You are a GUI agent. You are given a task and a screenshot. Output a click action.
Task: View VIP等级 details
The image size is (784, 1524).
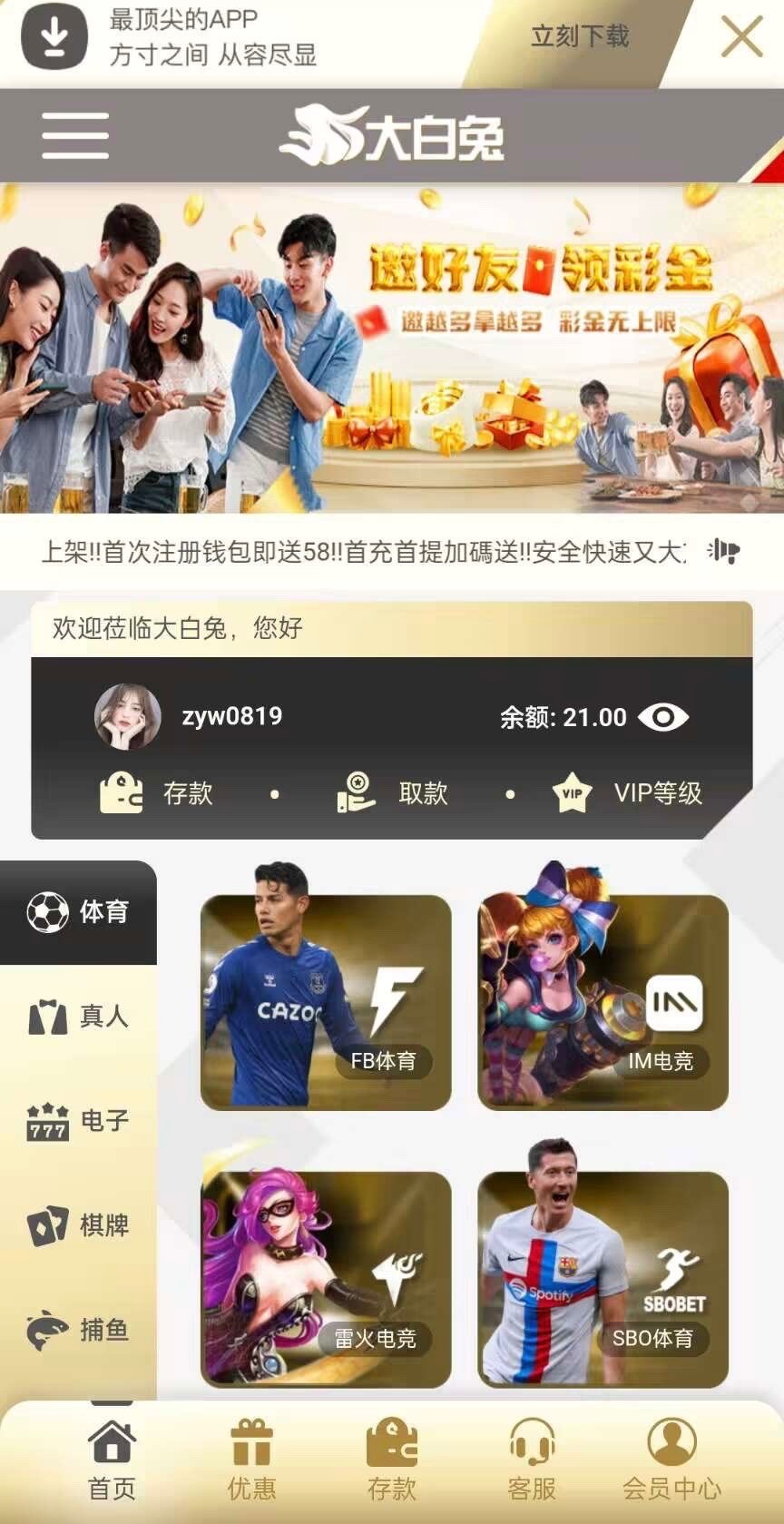coord(628,793)
